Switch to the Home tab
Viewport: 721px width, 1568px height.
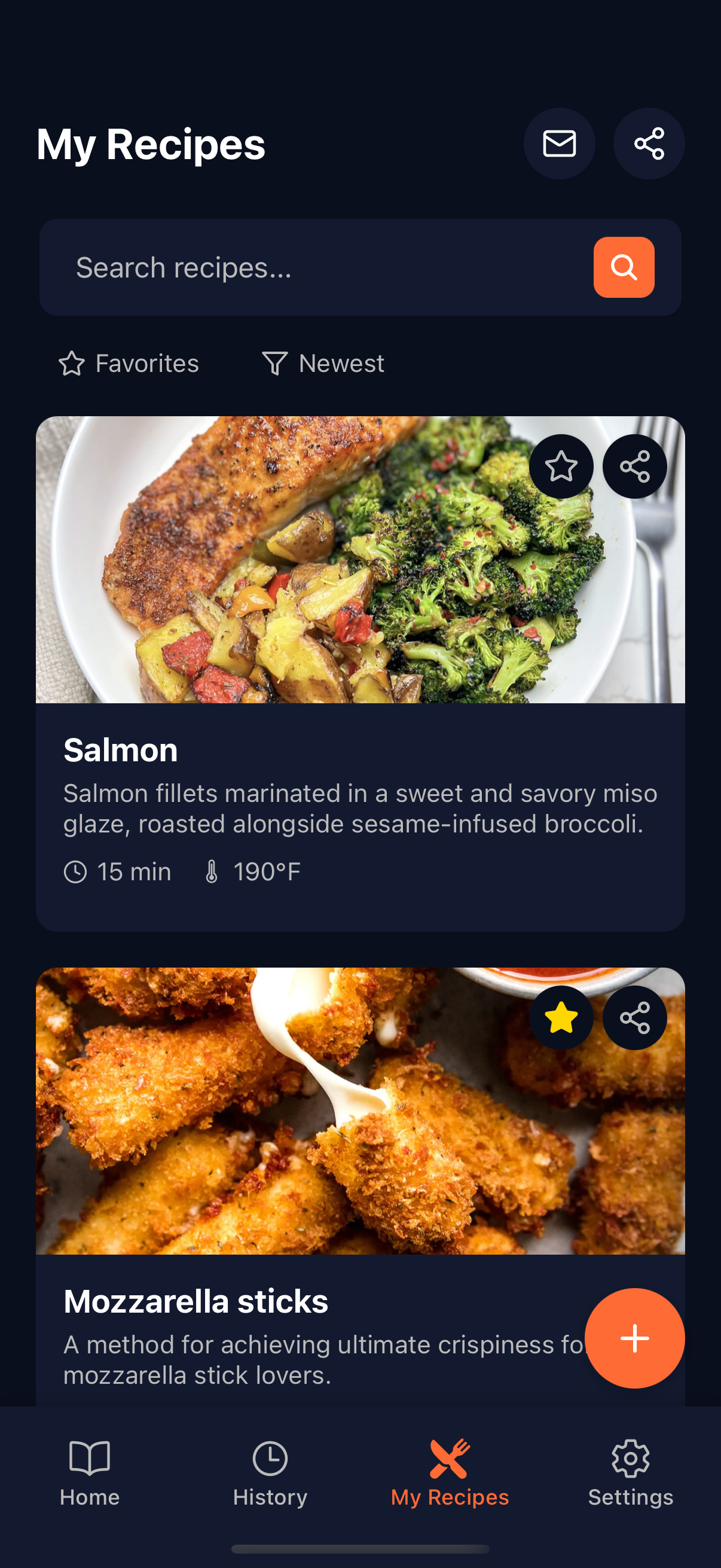(x=90, y=1473)
